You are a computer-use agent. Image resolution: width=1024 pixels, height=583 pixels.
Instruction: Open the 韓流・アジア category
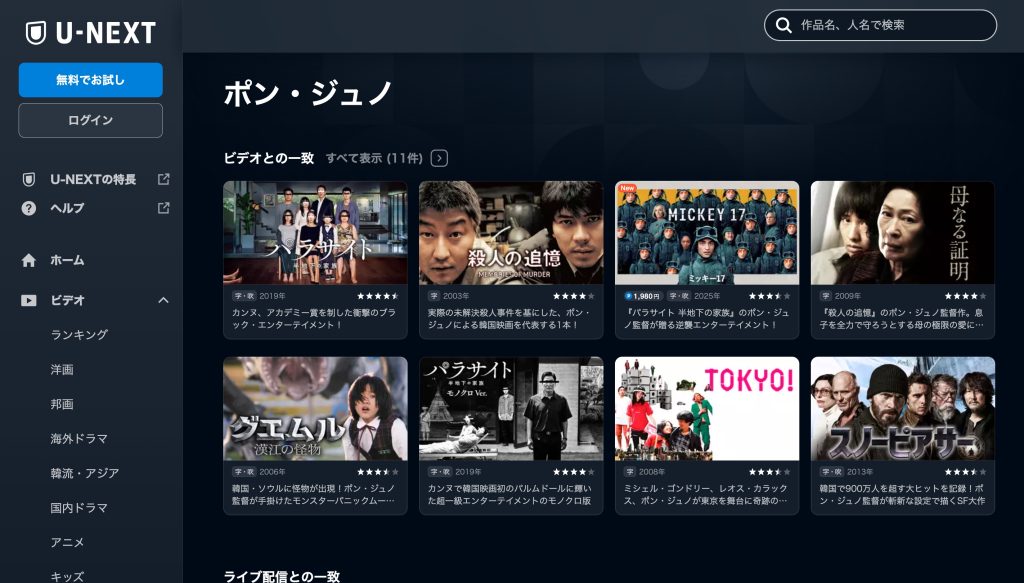click(85, 473)
